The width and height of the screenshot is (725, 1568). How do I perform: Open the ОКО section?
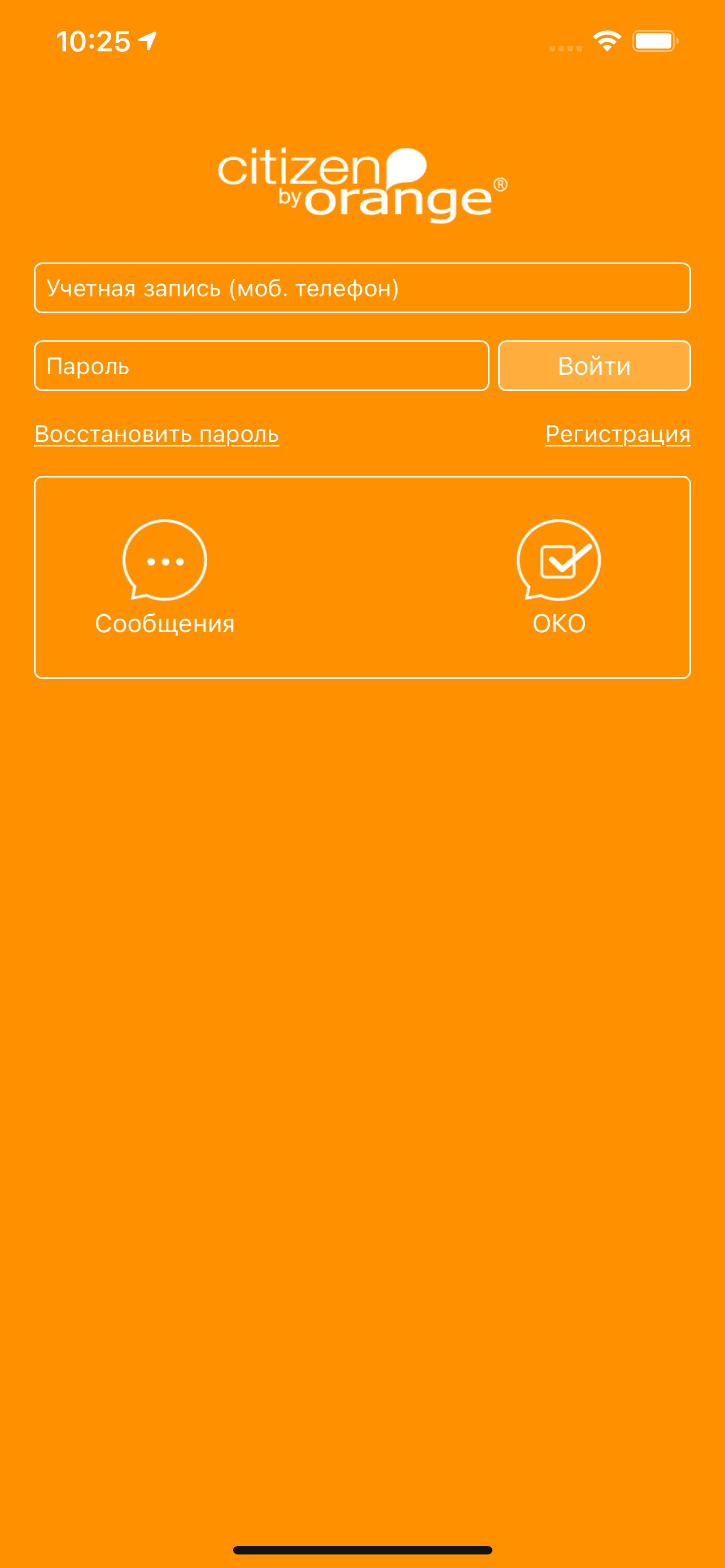pos(559,576)
